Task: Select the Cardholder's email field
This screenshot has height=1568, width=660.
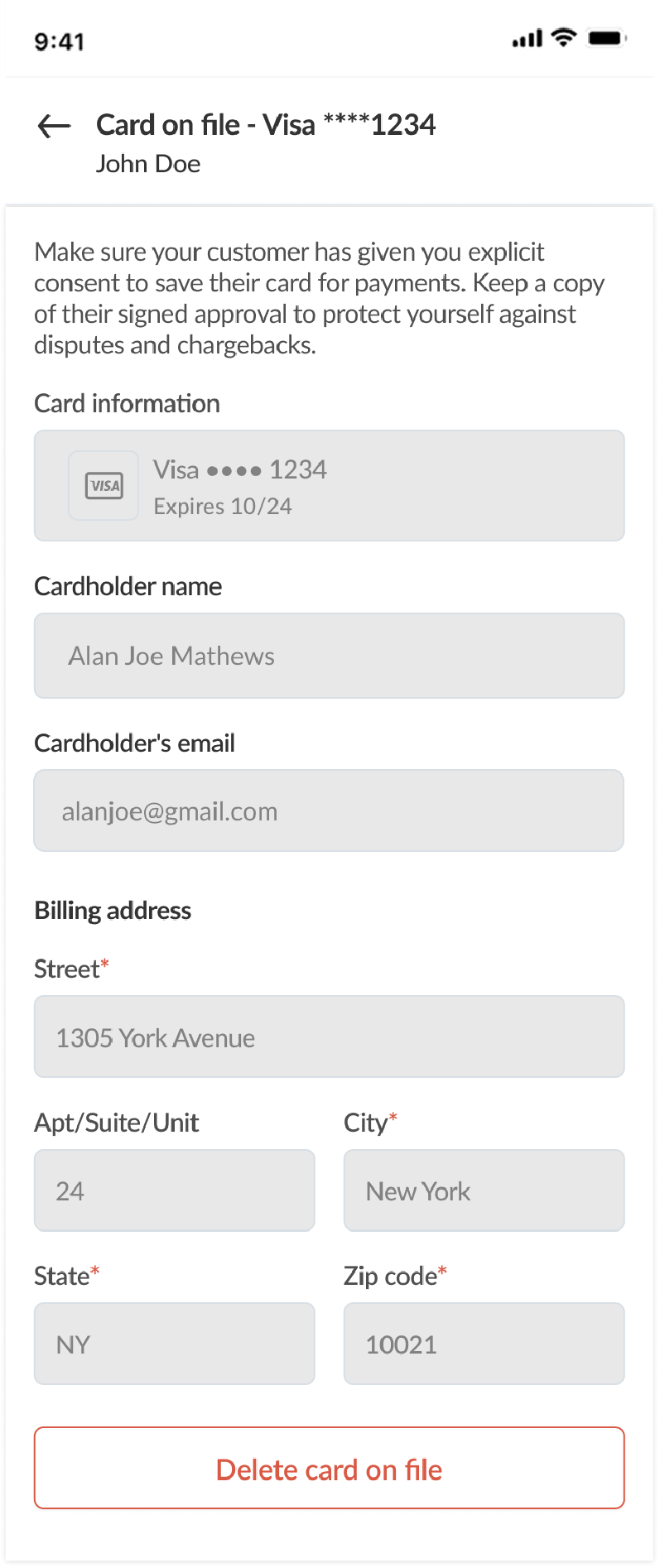Action: coord(329,810)
